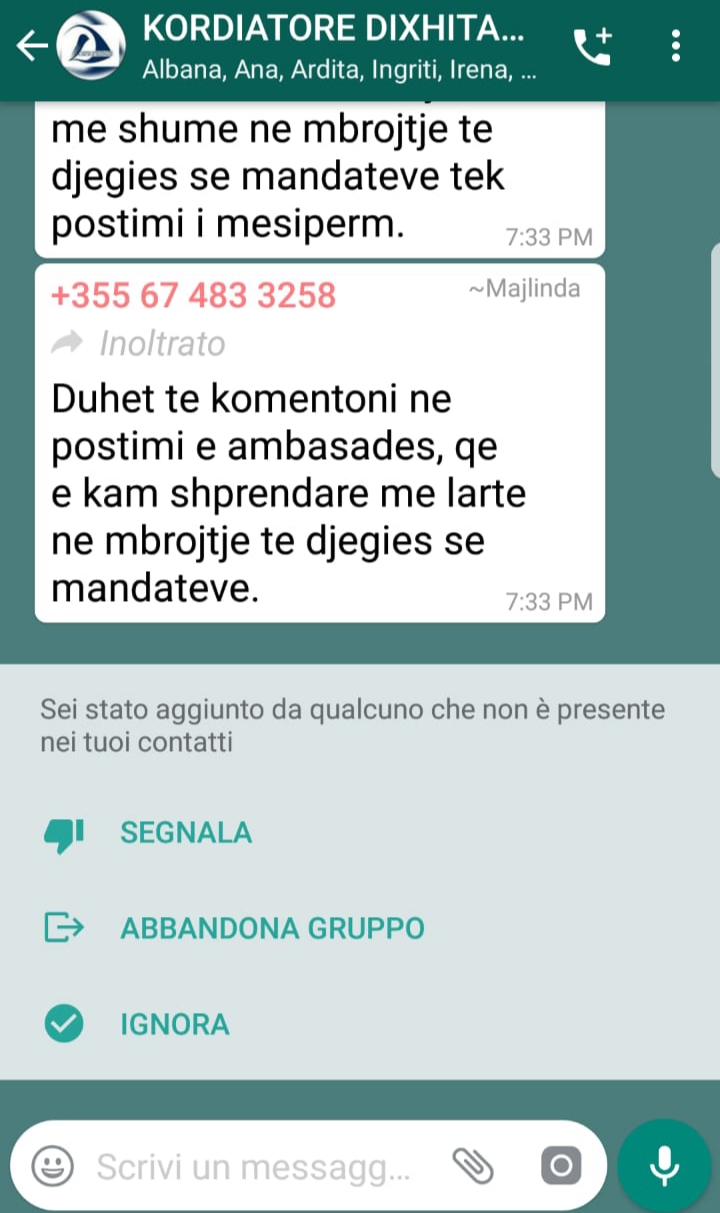Record a voice message
The image size is (720, 1213).
click(x=664, y=1166)
